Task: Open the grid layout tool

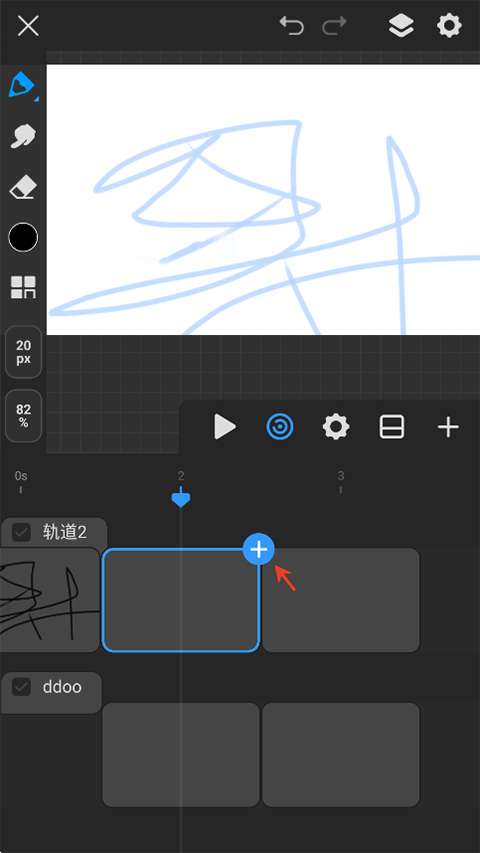Action: tap(23, 287)
